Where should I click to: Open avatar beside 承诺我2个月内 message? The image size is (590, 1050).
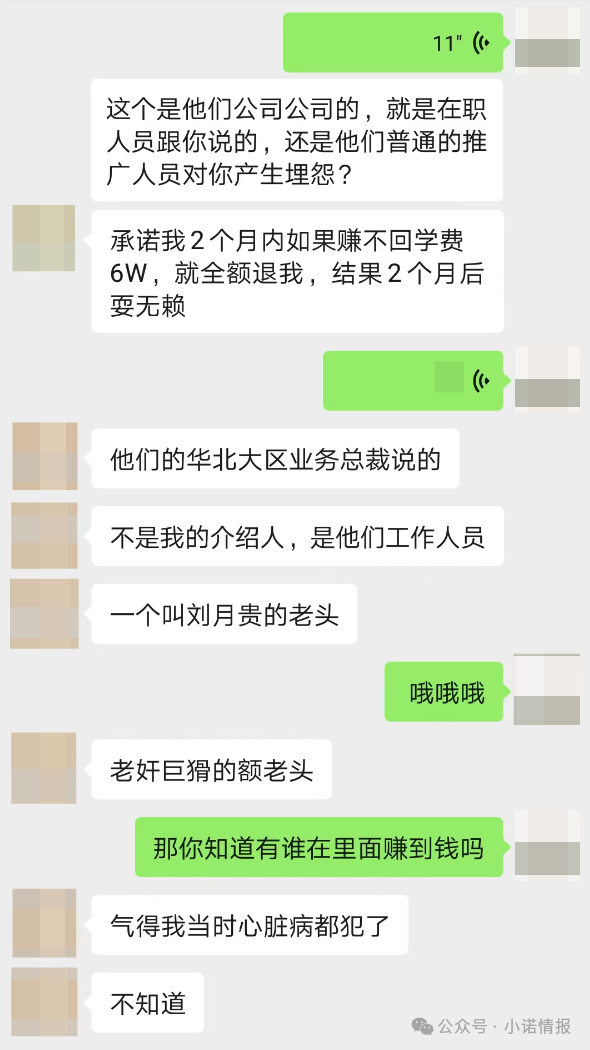point(44,238)
